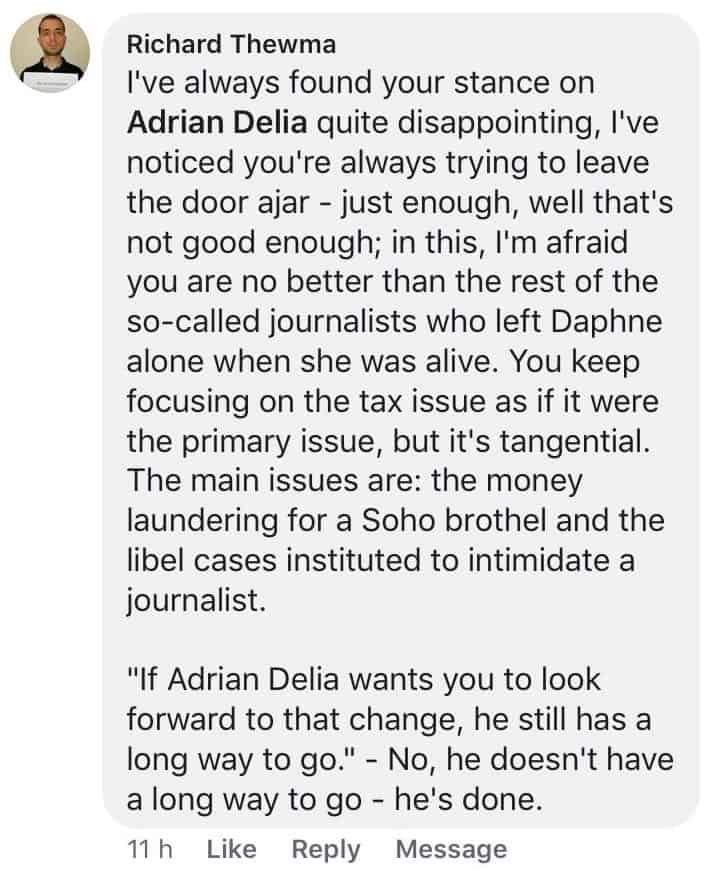
Task: Message Richard Thewma from the comment
Action: [451, 849]
